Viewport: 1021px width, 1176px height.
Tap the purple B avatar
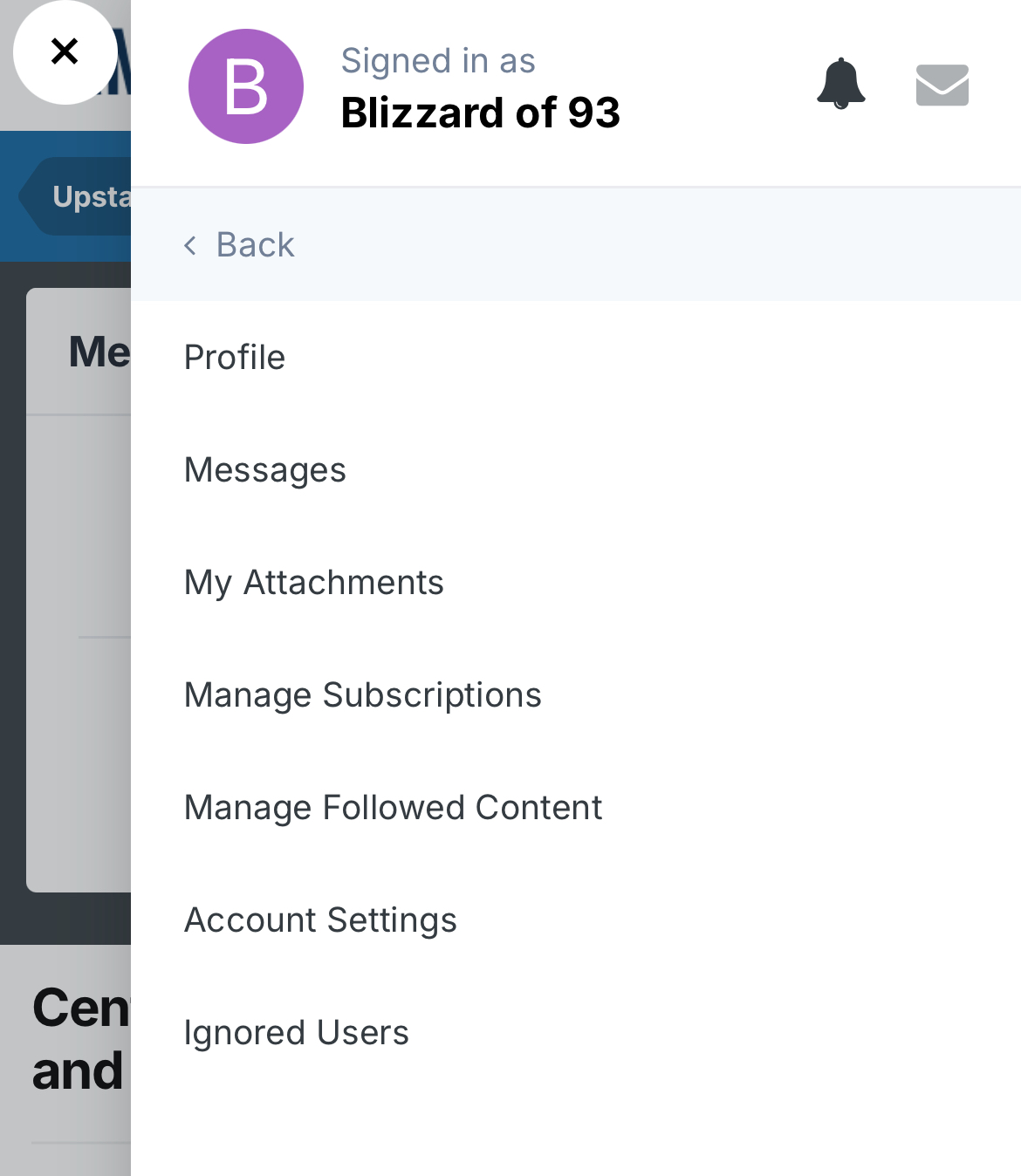point(246,86)
